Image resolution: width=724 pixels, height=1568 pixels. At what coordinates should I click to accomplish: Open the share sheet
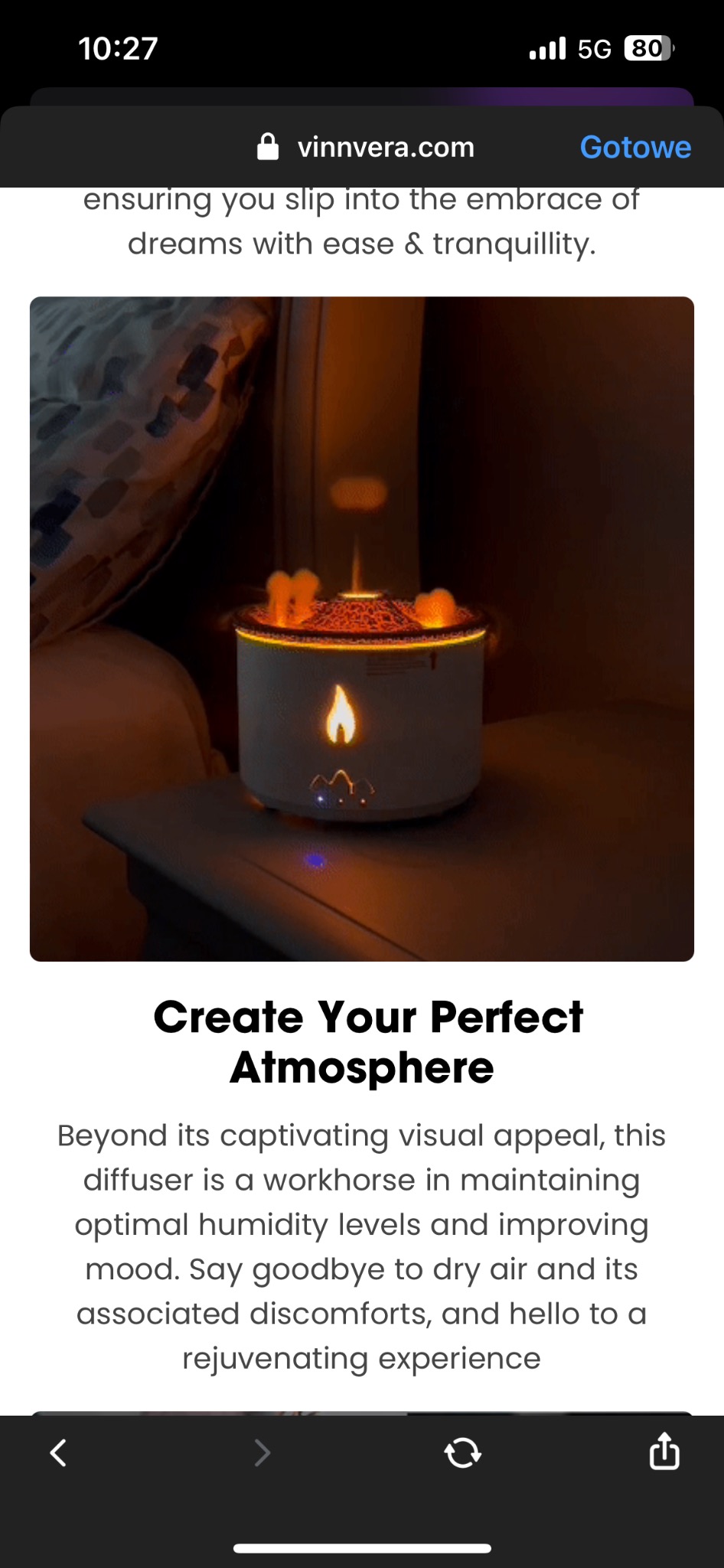(664, 1451)
